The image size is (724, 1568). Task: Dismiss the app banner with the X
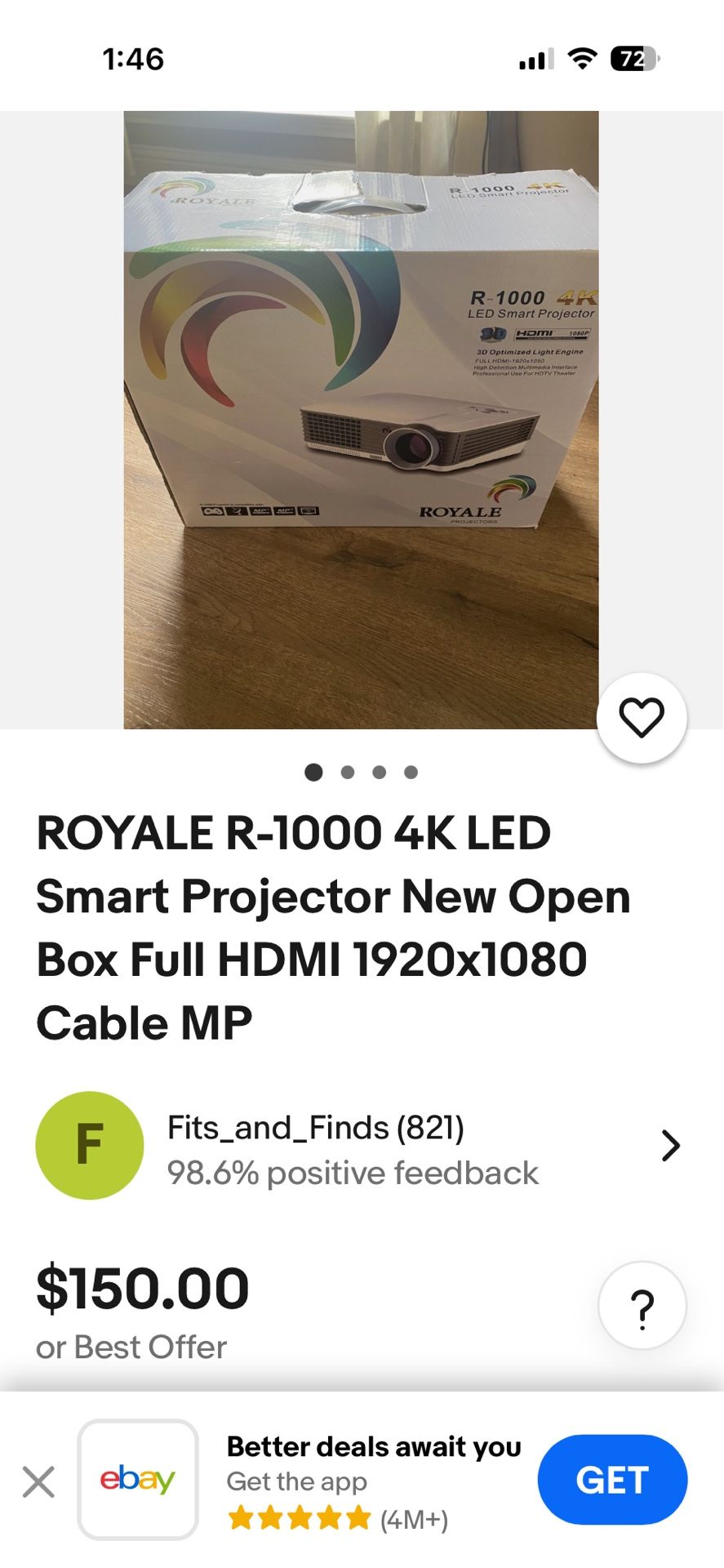coord(38,1482)
